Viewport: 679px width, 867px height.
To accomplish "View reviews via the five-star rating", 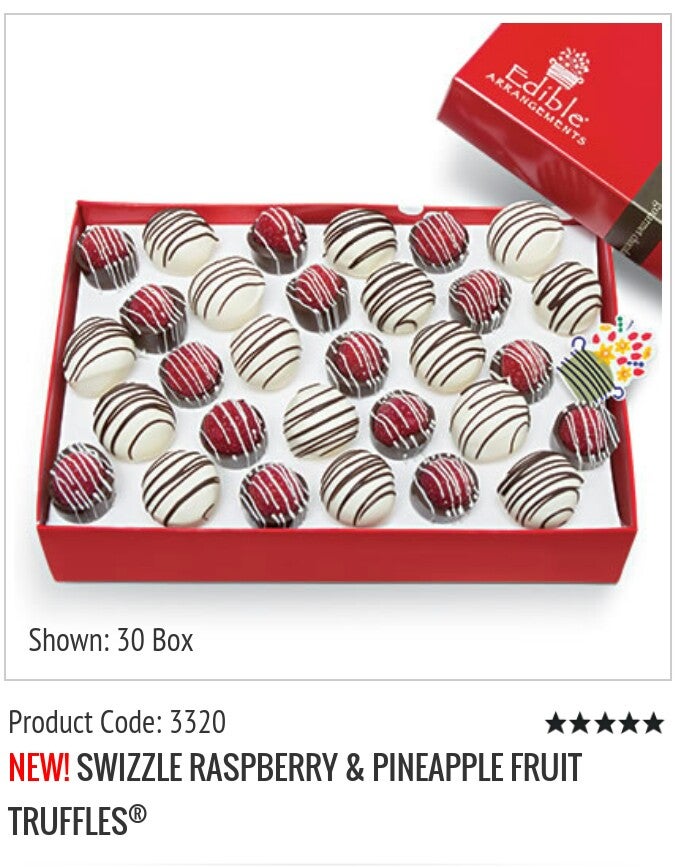I will (x=604, y=722).
